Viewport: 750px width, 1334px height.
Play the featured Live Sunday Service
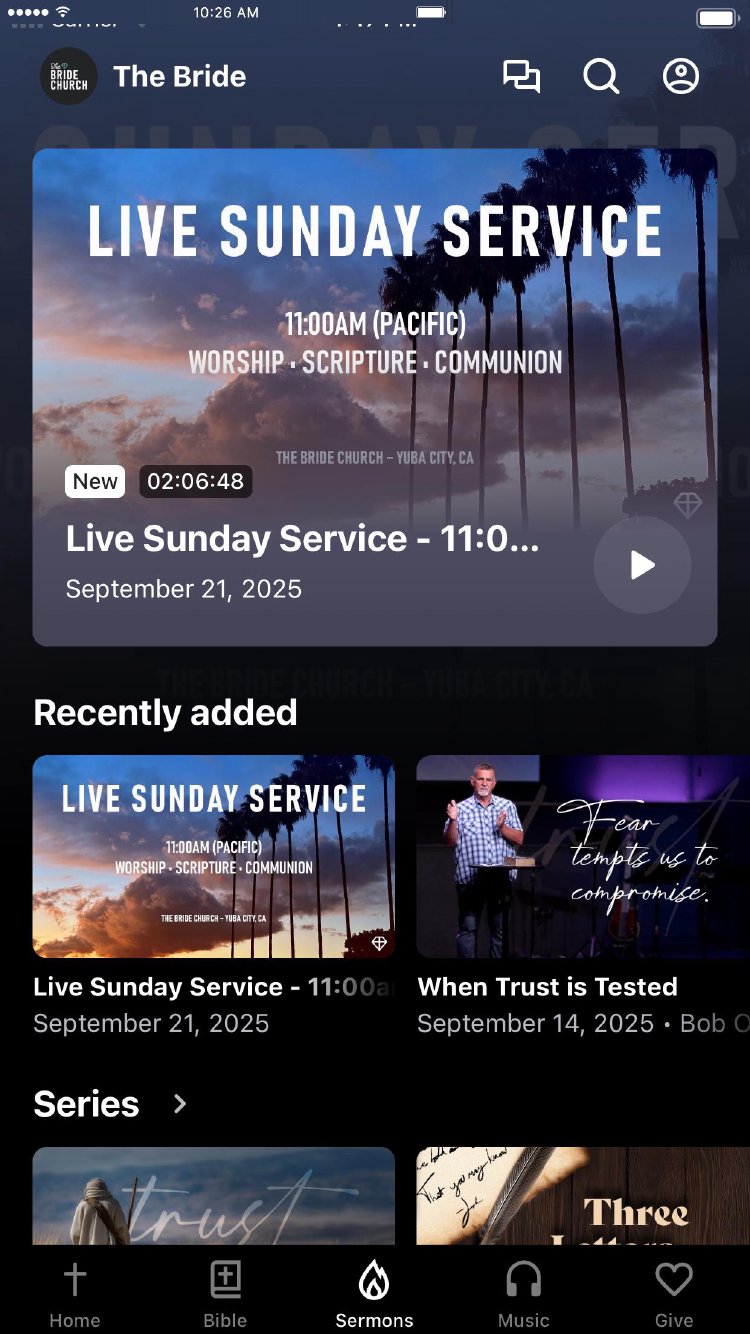pos(642,565)
